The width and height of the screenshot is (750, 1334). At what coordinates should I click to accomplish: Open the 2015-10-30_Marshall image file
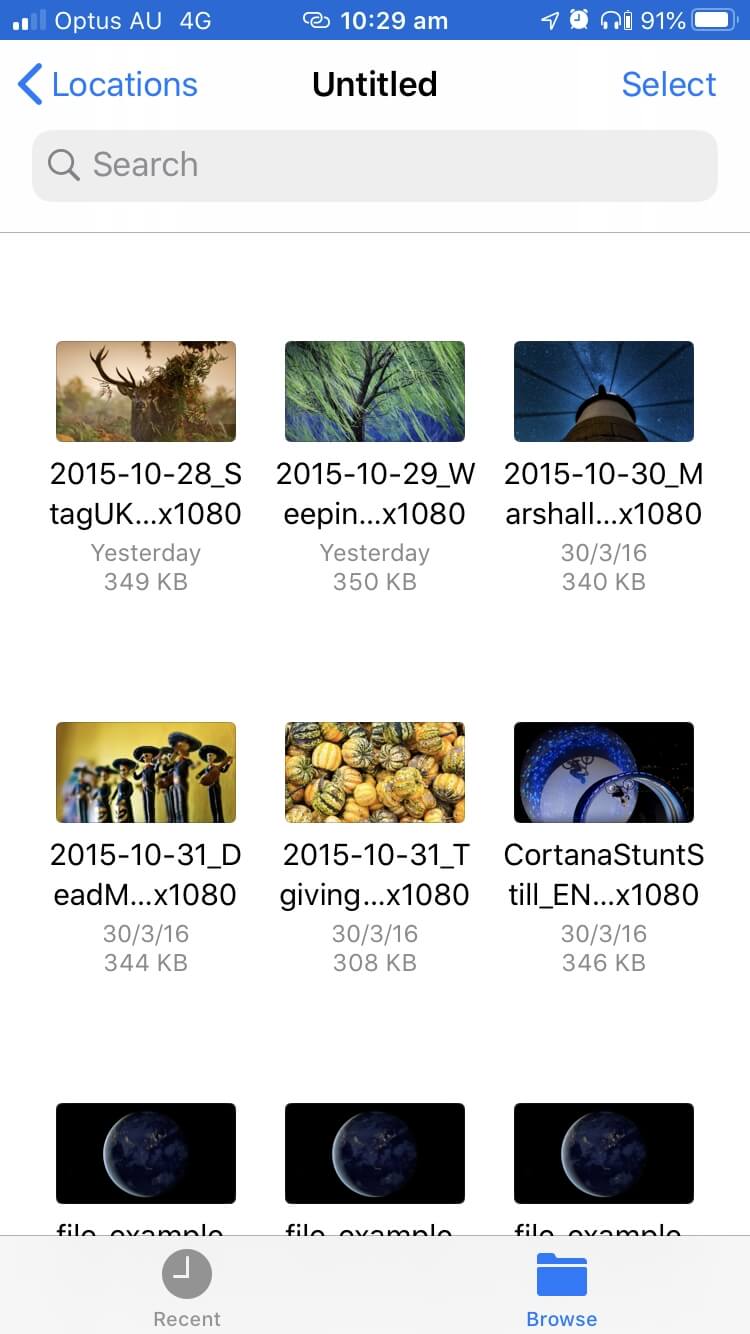pos(604,392)
